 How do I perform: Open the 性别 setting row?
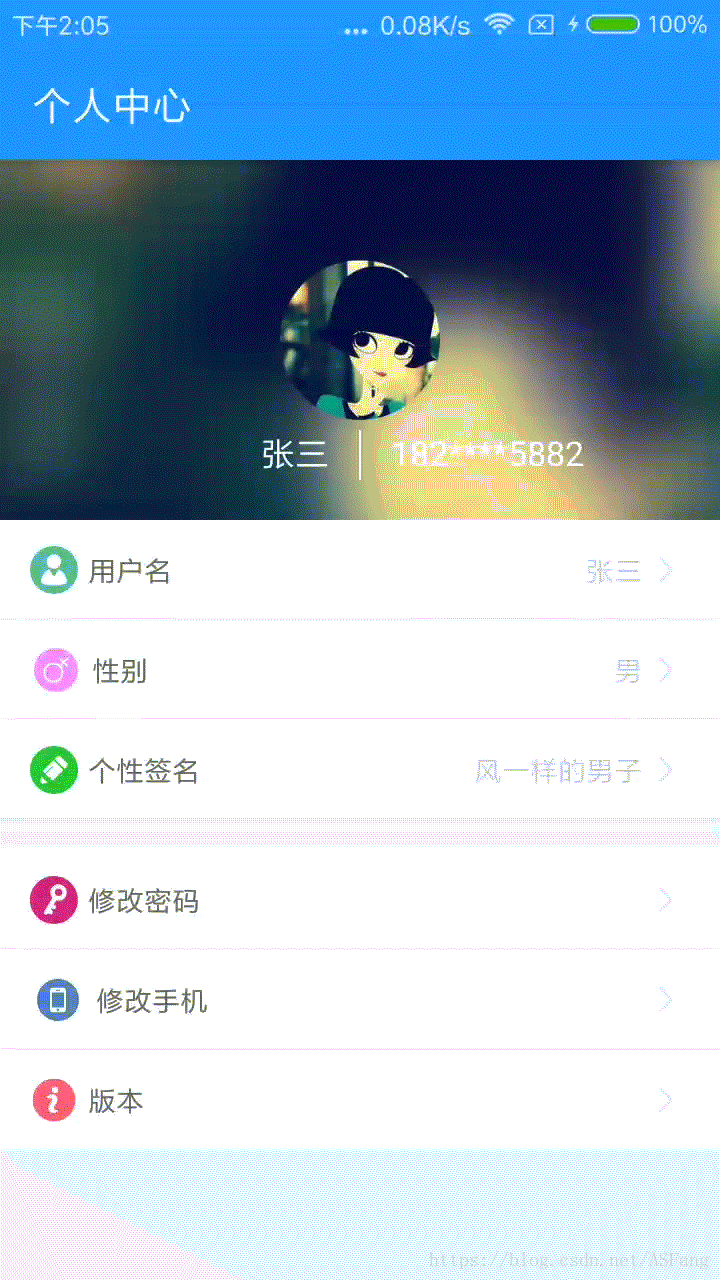360,670
